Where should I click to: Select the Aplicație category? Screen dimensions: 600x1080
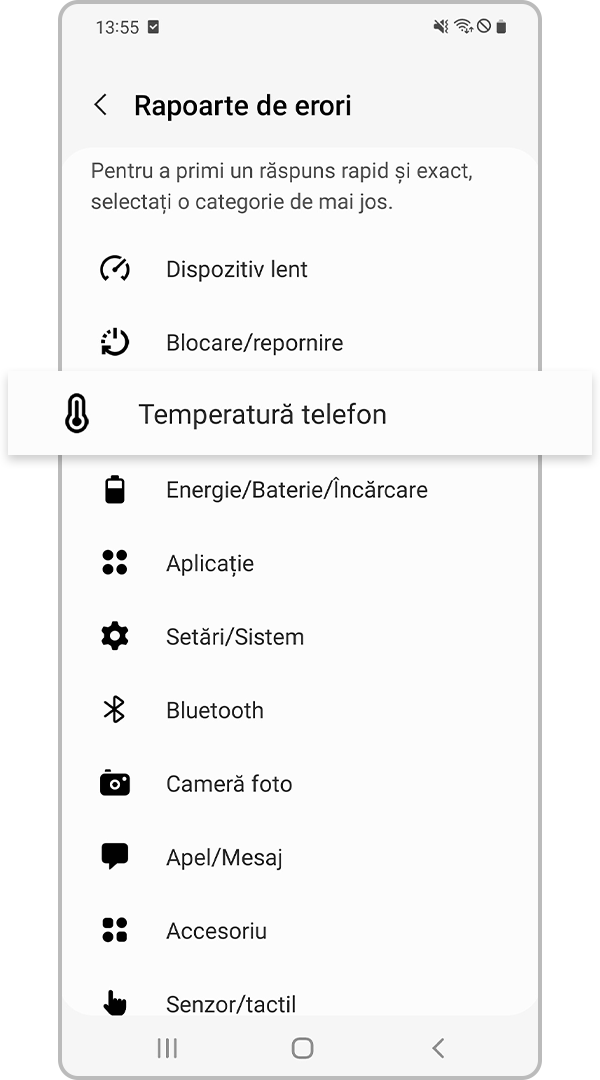click(x=210, y=564)
